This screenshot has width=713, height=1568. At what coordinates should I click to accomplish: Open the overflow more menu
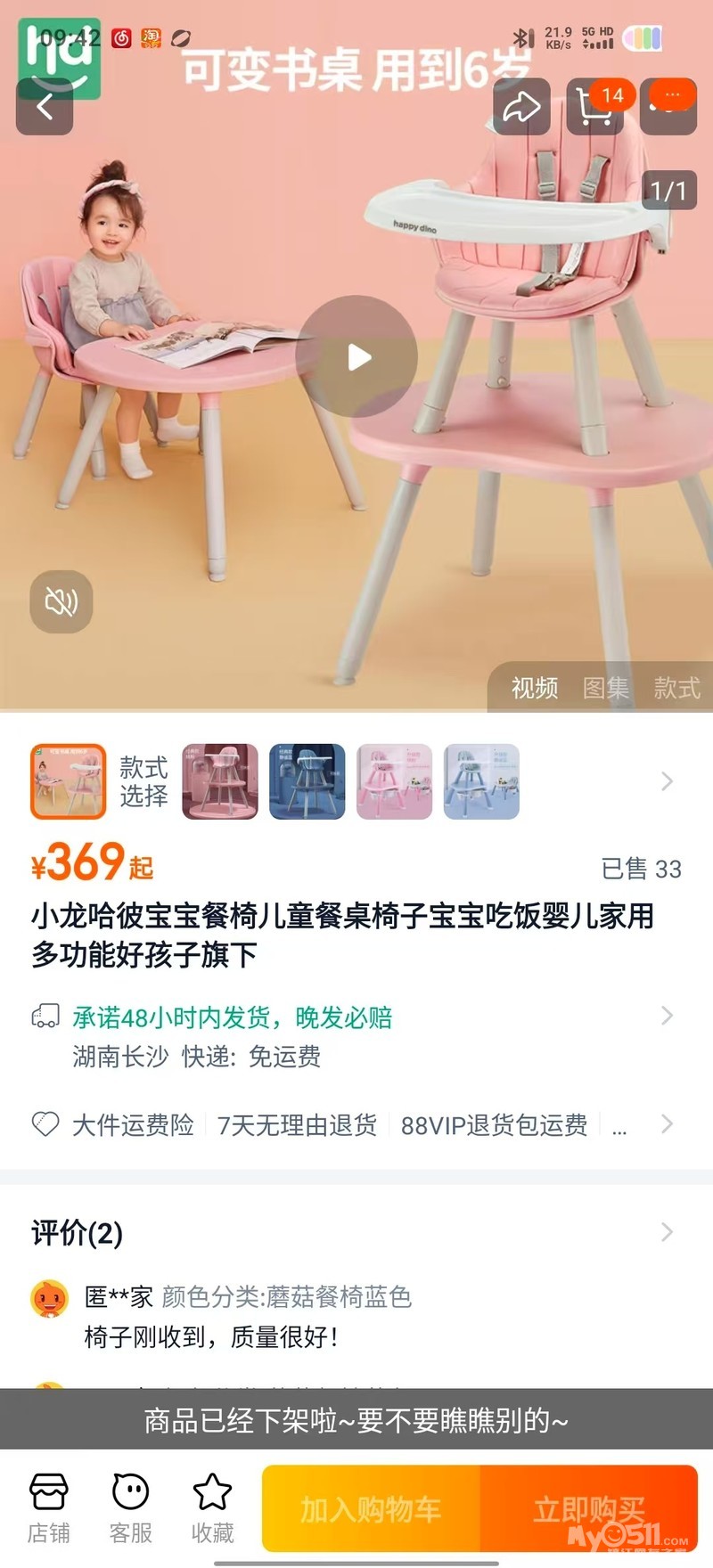(x=668, y=107)
